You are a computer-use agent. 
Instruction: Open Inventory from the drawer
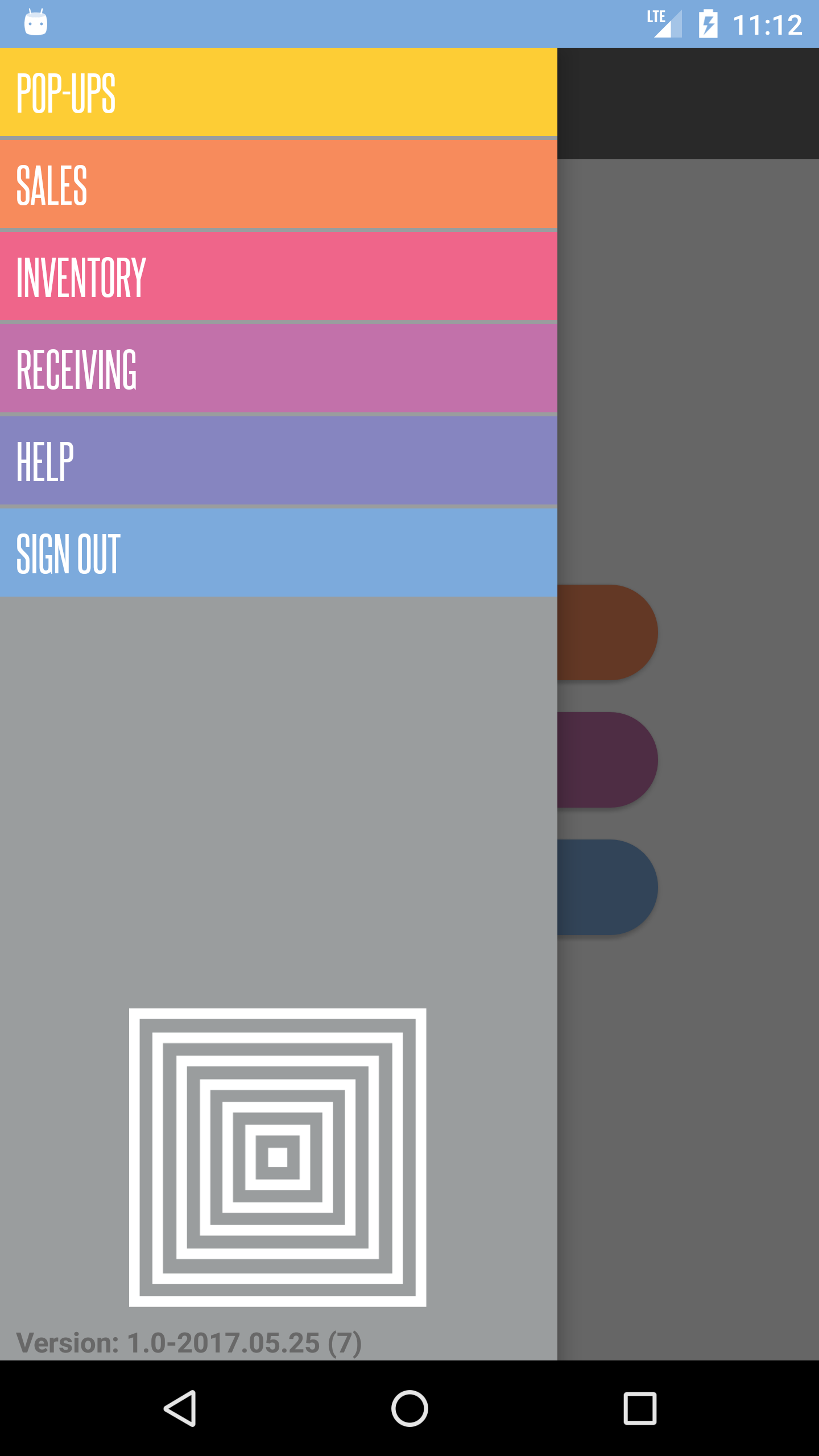click(x=278, y=276)
